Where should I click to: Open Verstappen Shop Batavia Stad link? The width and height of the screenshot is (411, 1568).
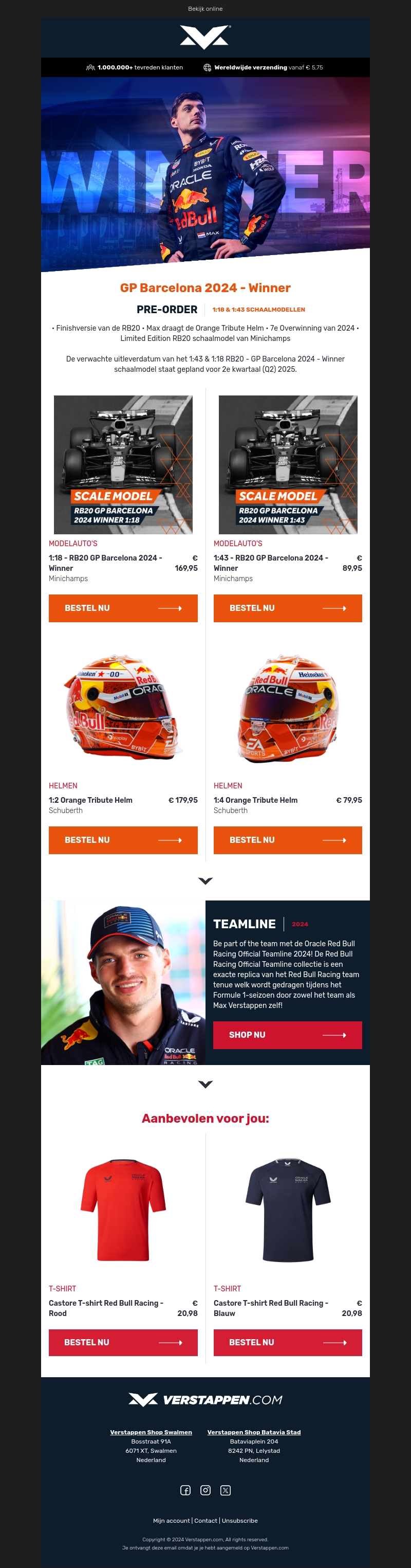253,1432
